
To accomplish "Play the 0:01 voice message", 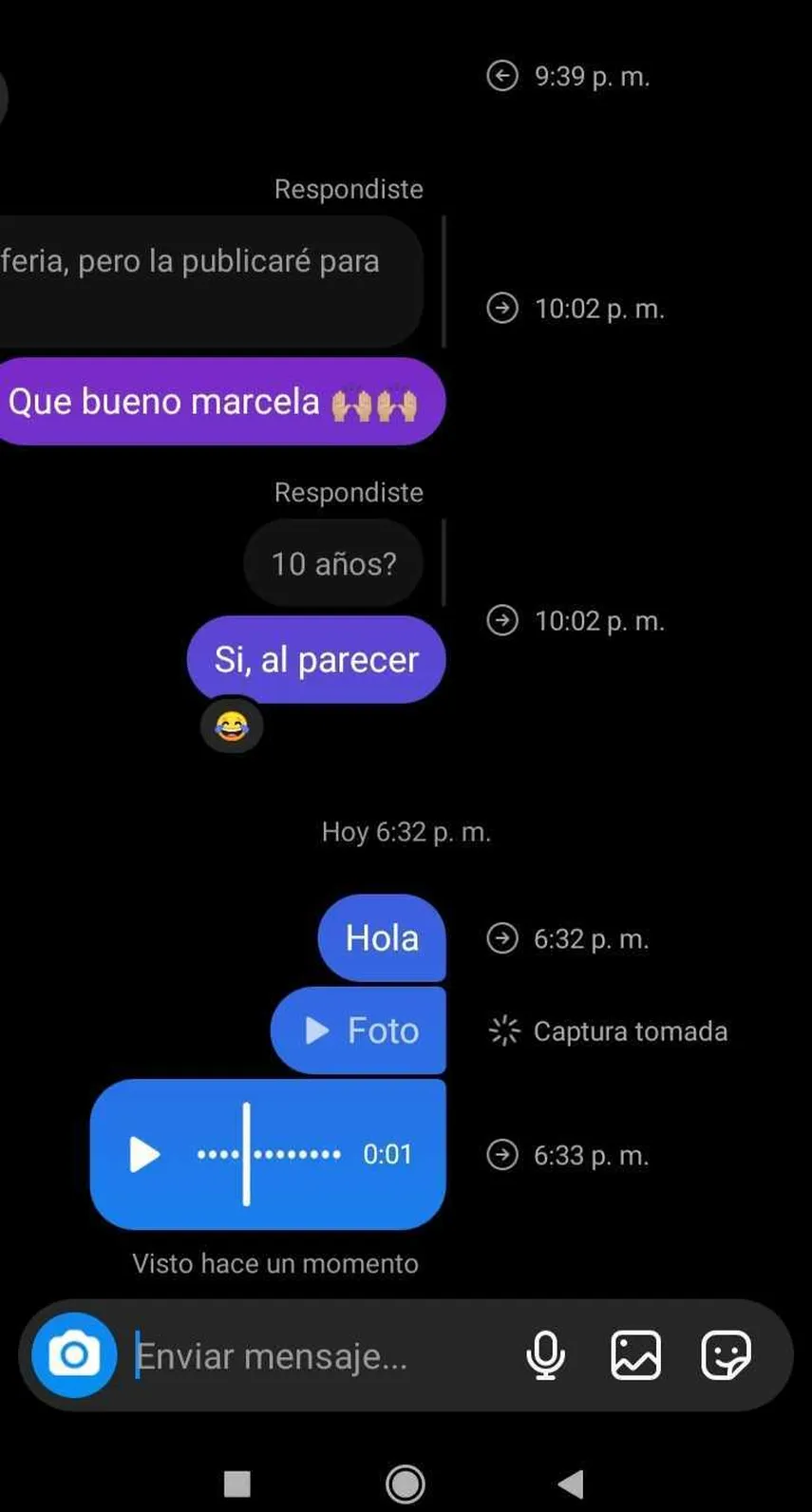I will click(144, 1155).
